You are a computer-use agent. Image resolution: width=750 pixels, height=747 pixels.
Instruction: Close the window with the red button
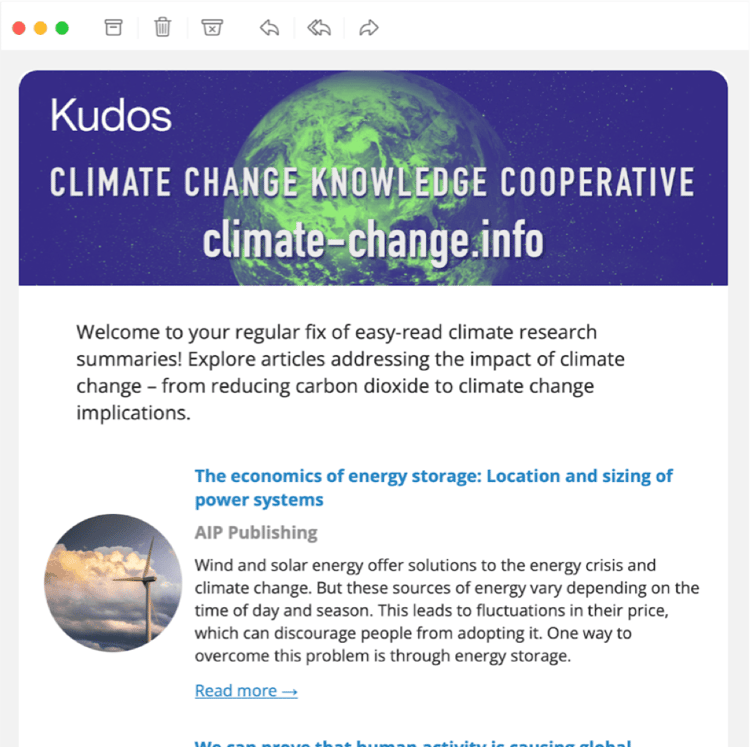coord(19,28)
